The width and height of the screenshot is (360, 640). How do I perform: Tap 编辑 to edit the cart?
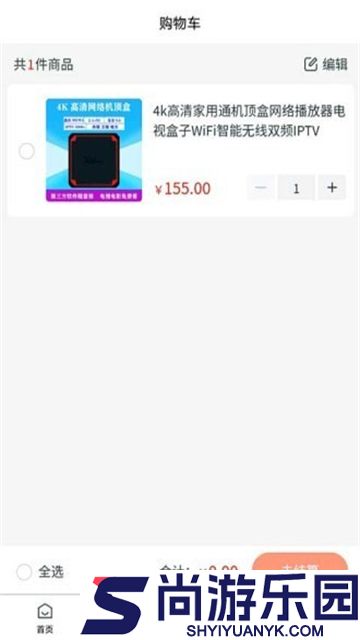tap(325, 64)
